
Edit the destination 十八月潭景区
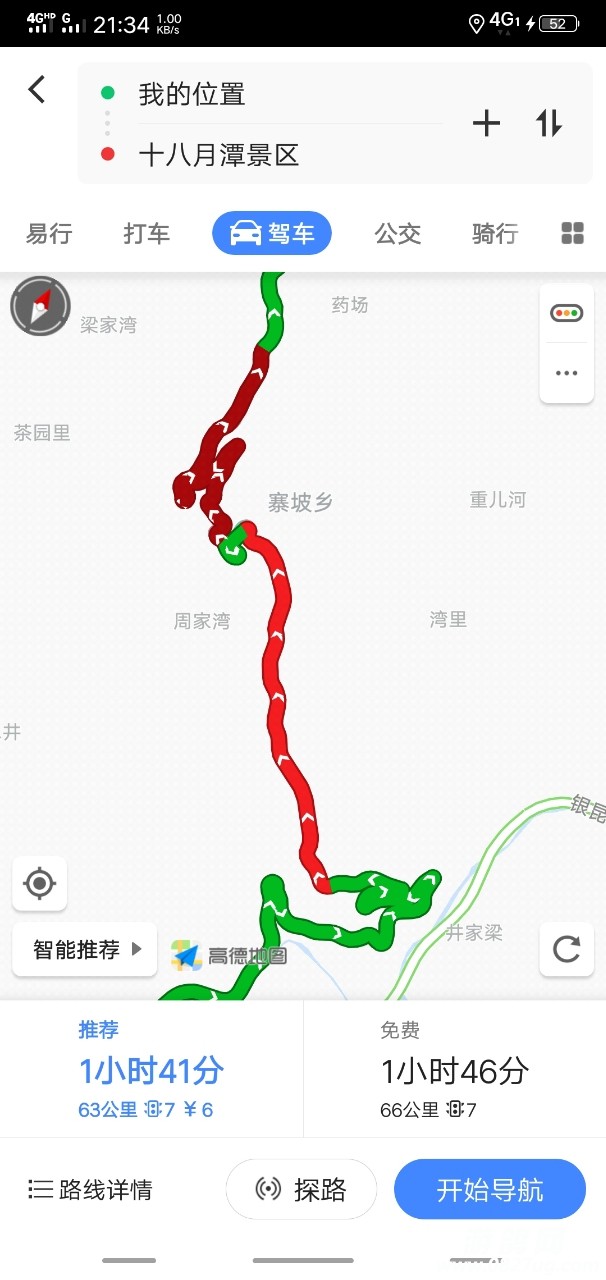219,155
